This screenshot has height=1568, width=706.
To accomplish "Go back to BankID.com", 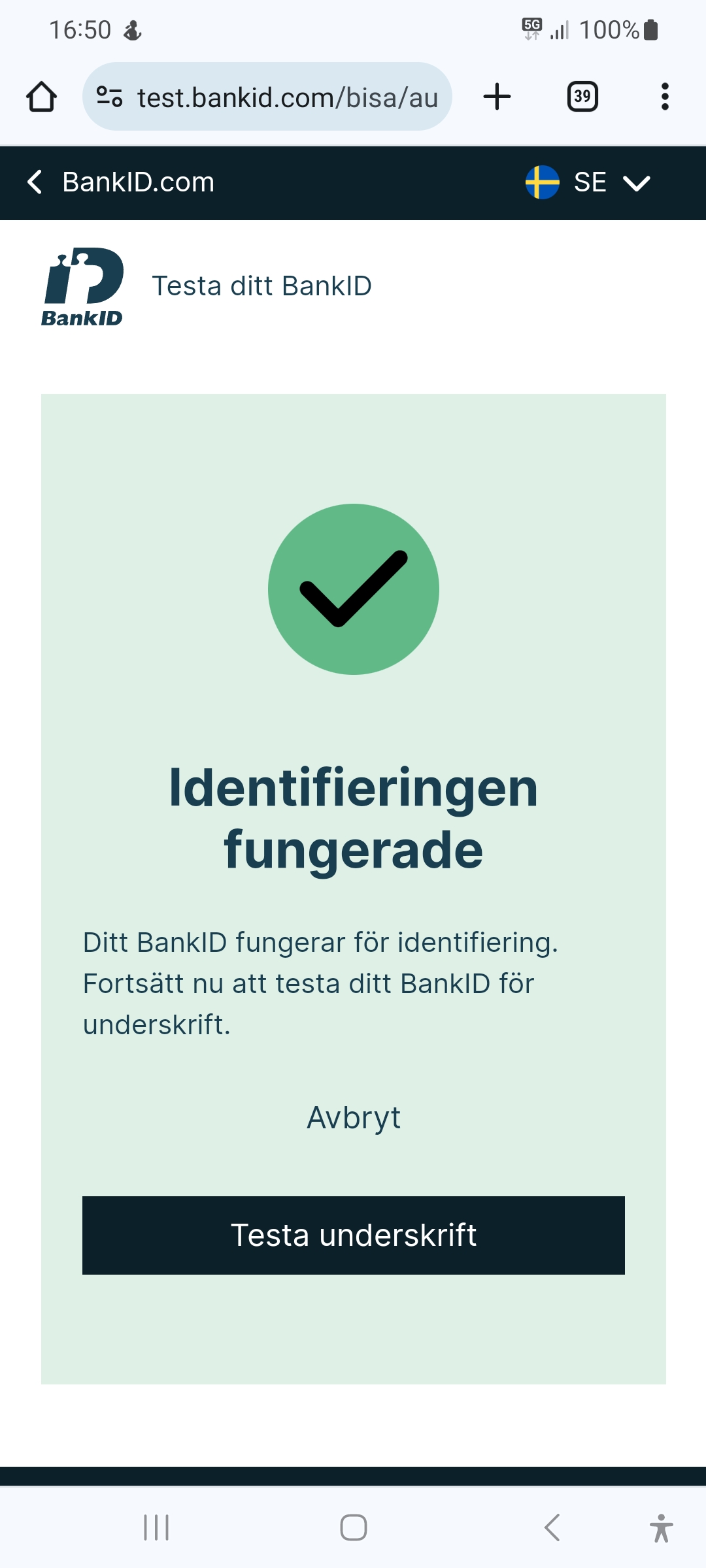I will 121,182.
